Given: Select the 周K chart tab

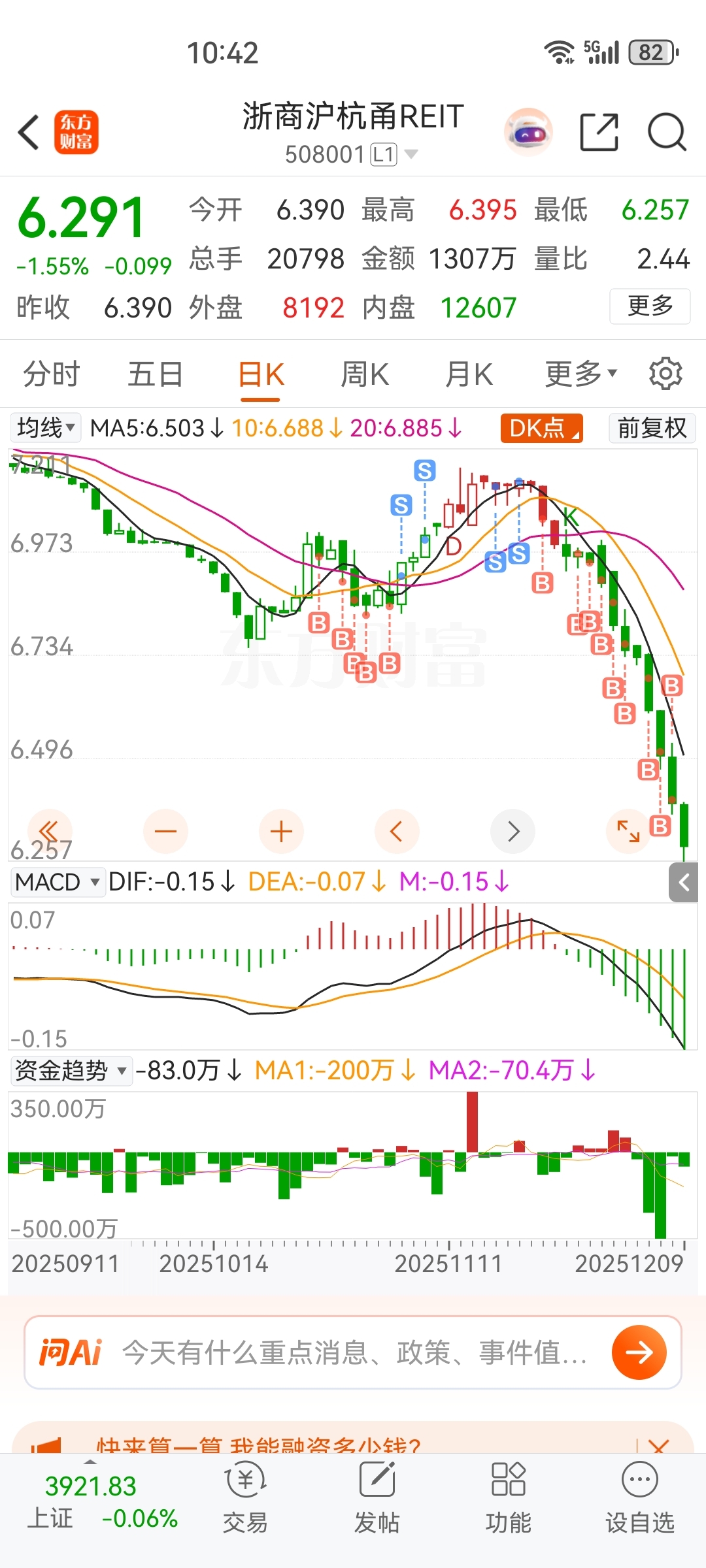Looking at the screenshot, I should point(364,375).
